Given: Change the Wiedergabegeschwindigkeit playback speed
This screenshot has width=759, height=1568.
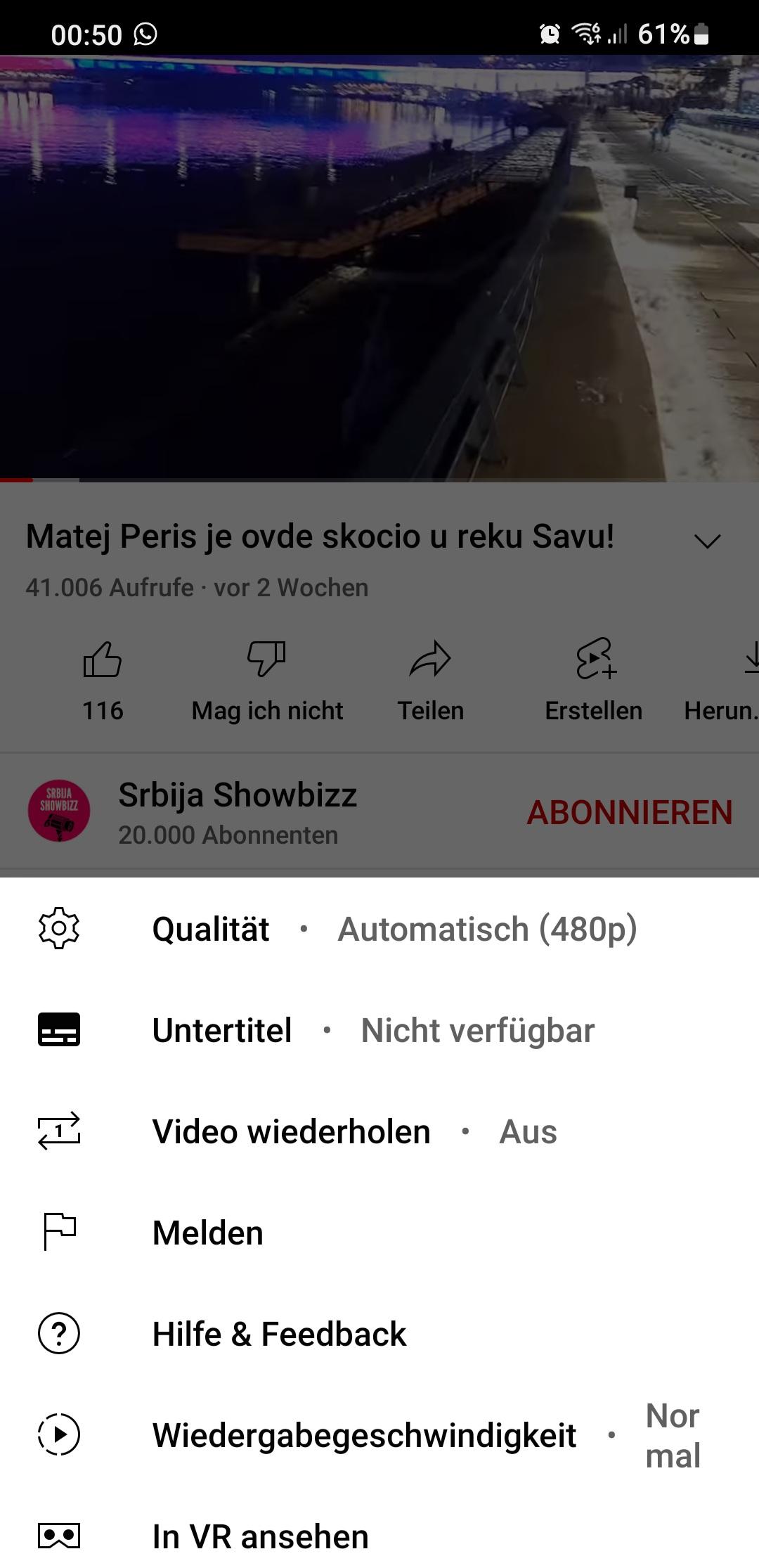Looking at the screenshot, I should click(379, 1435).
